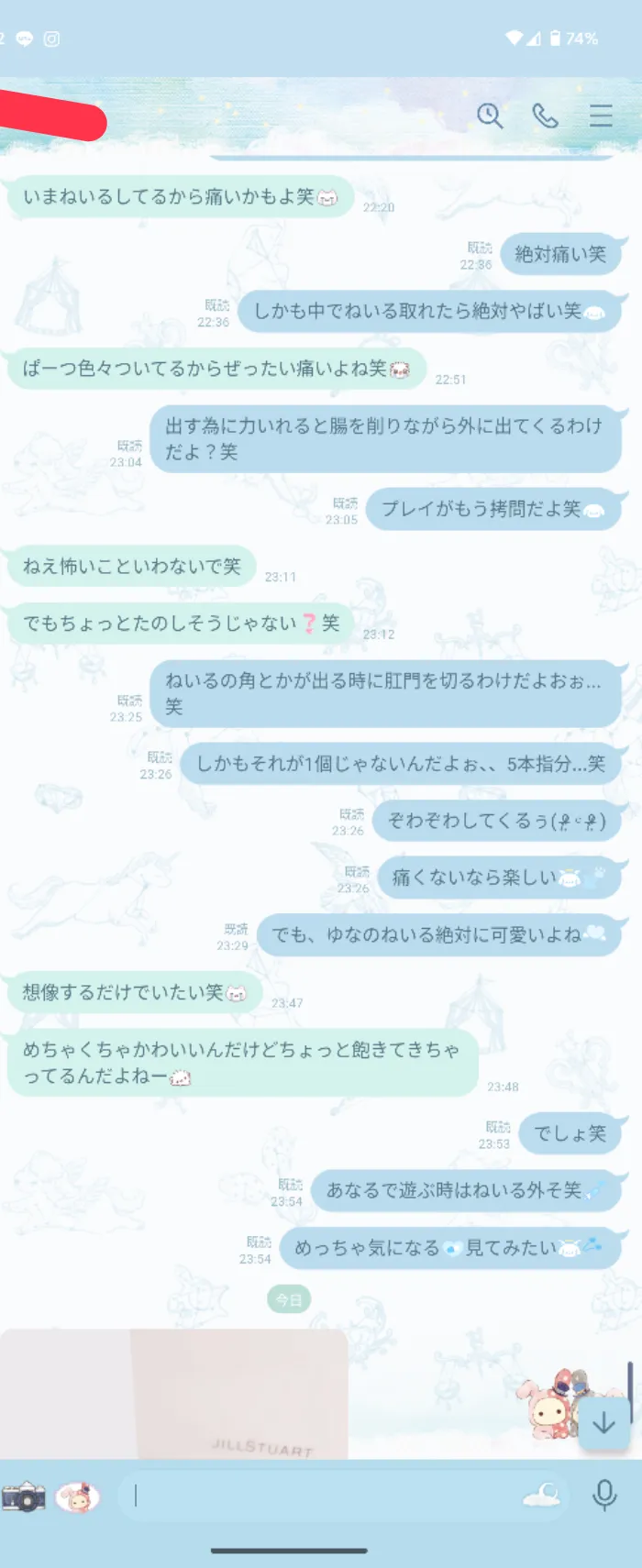Tap the cloud icon in the input bar
This screenshot has height=1568, width=642.
(x=542, y=1496)
